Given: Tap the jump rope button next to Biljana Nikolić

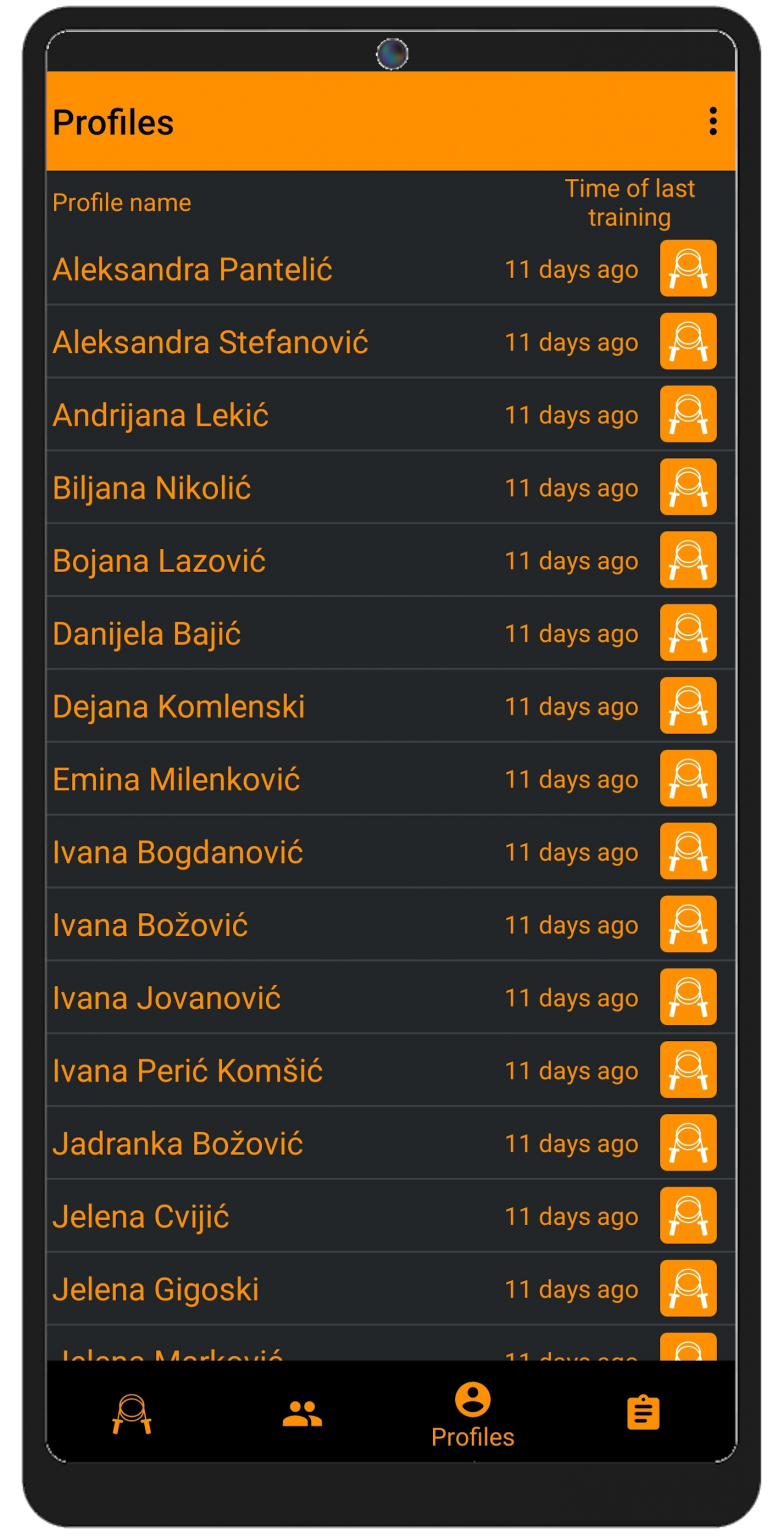Looking at the screenshot, I should pos(688,487).
